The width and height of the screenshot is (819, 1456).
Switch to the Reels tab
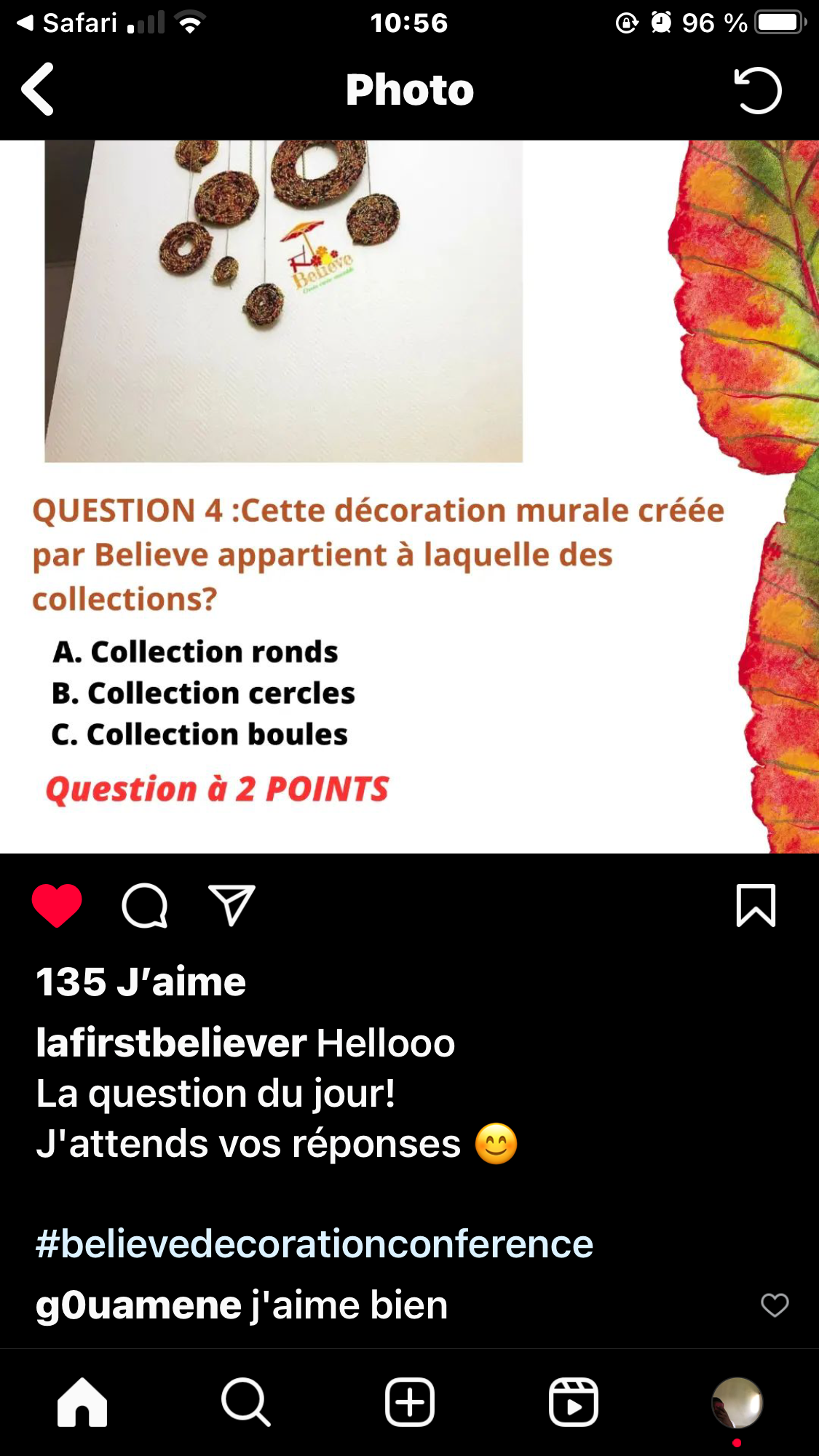coord(574,1402)
